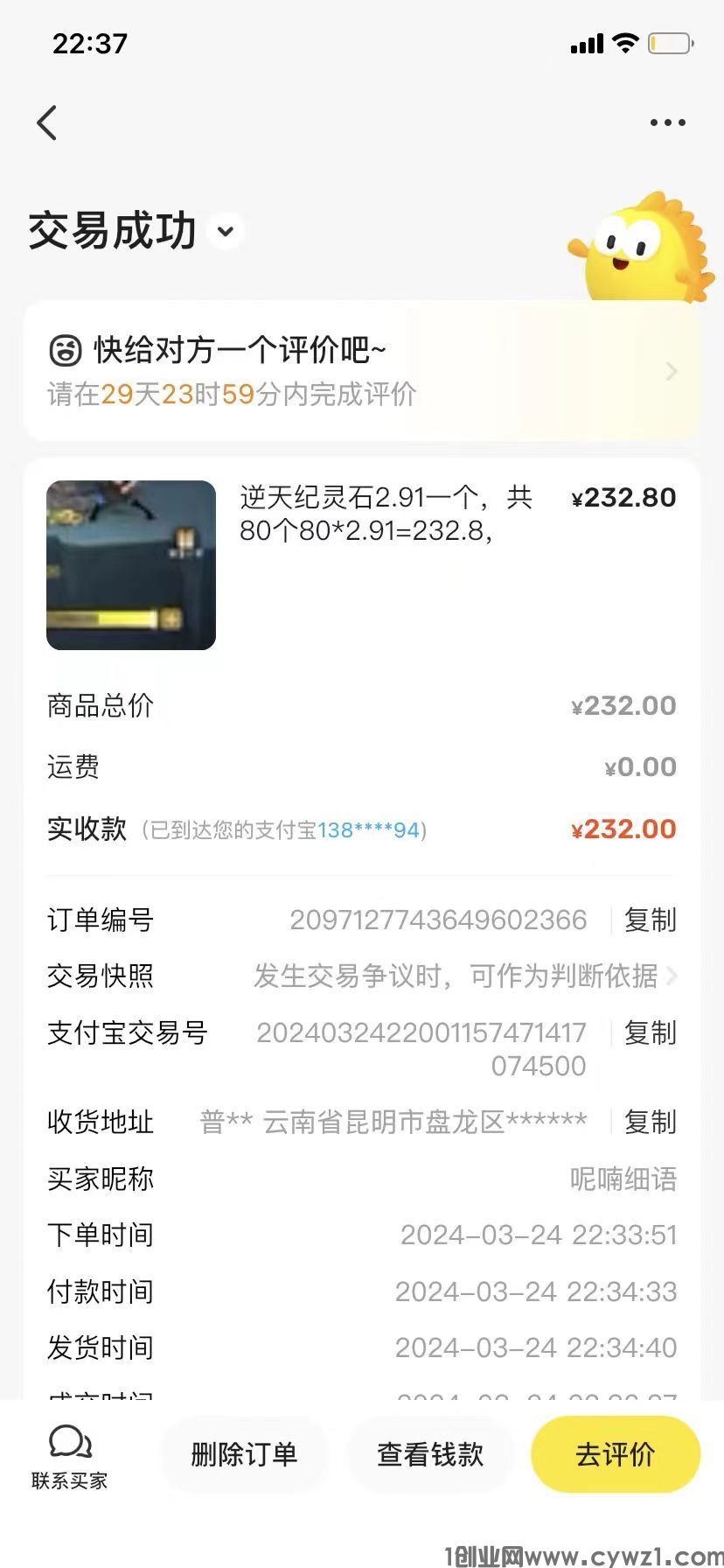Open the evaluation reminder banner arrow
Viewport: 724px width, 1568px height.
point(671,371)
